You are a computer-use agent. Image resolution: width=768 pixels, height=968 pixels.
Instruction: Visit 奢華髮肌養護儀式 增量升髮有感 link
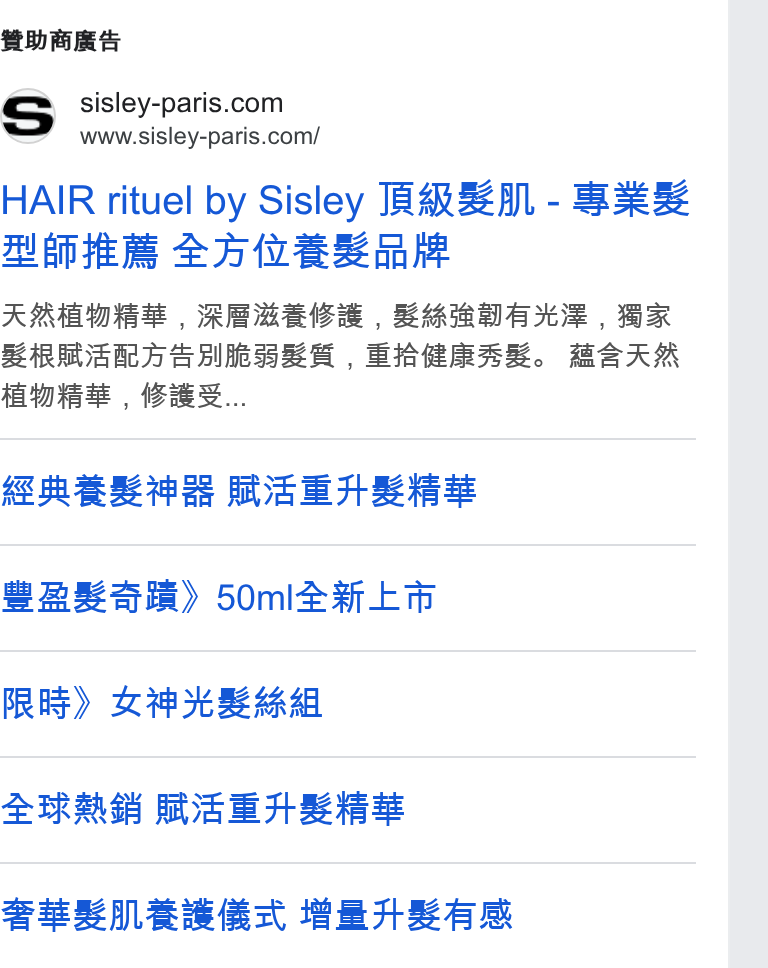[257, 915]
